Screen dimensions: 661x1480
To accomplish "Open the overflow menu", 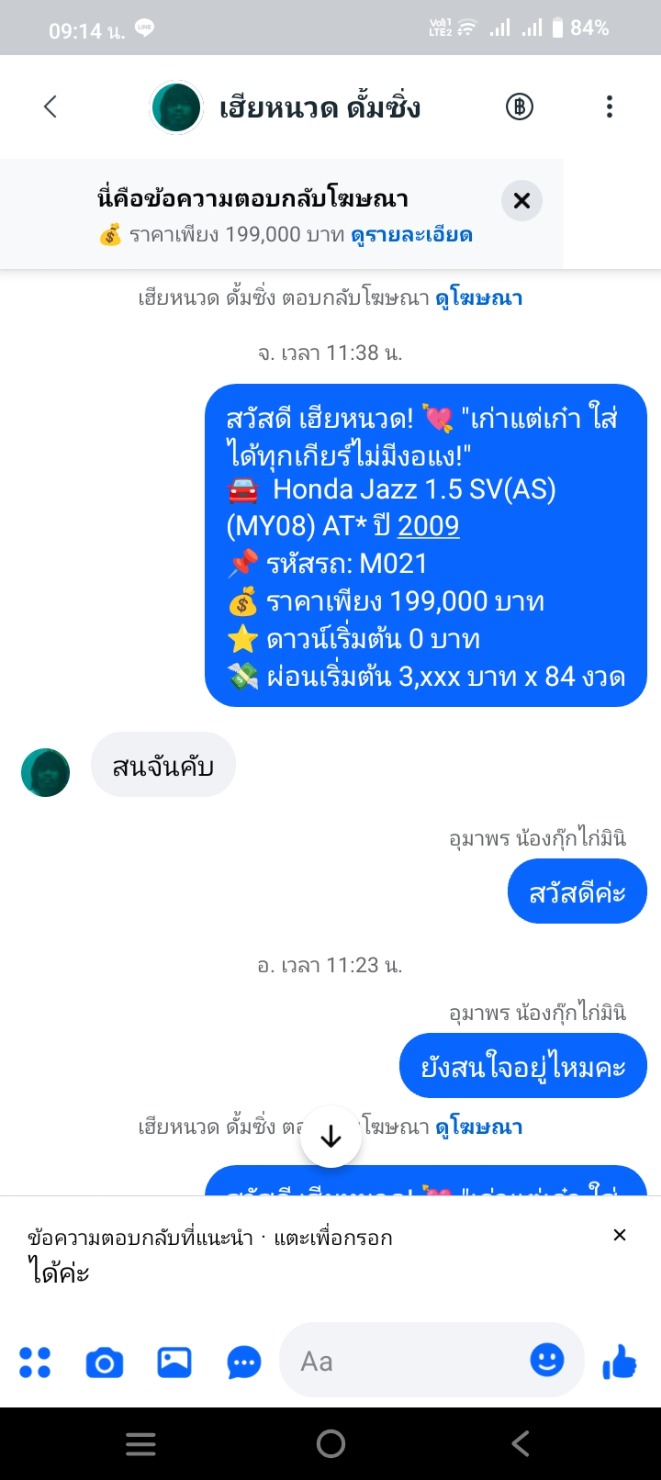I will pos(609,107).
